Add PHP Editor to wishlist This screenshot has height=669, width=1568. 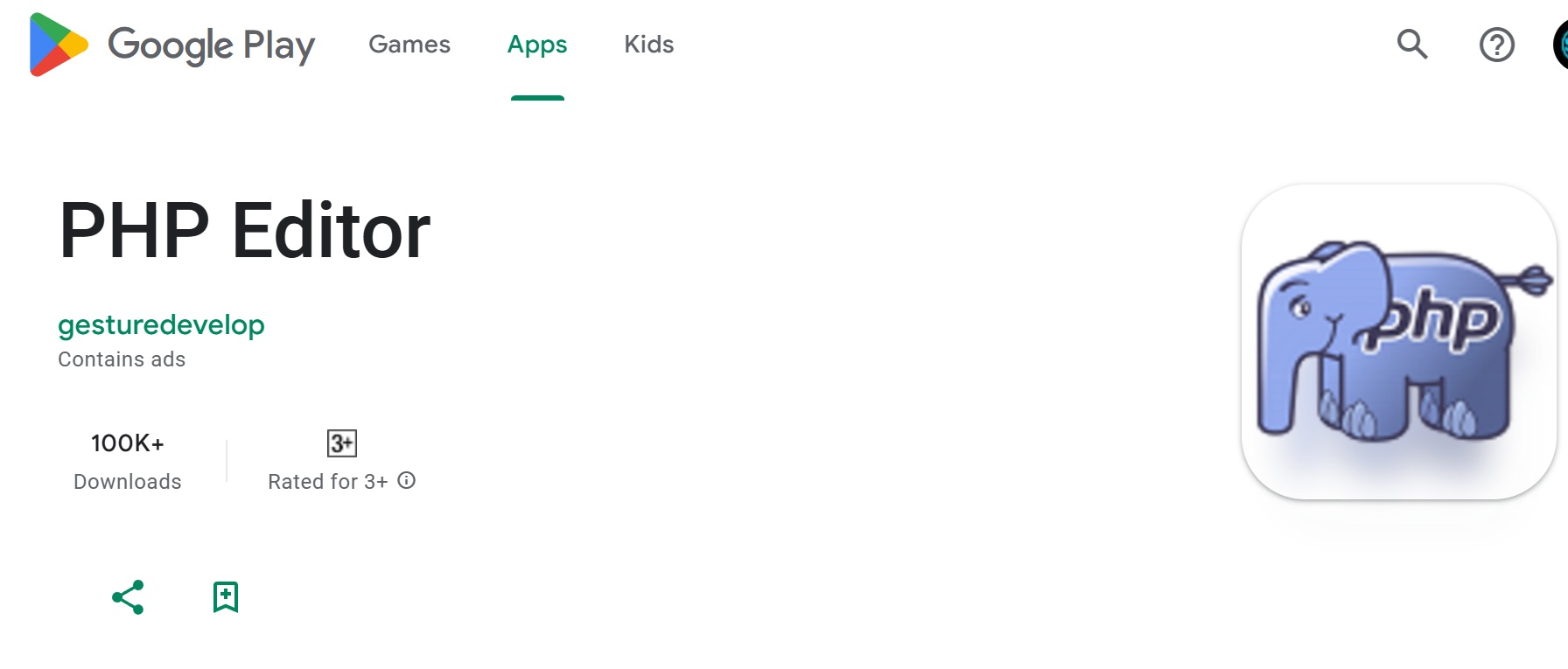coord(226,597)
